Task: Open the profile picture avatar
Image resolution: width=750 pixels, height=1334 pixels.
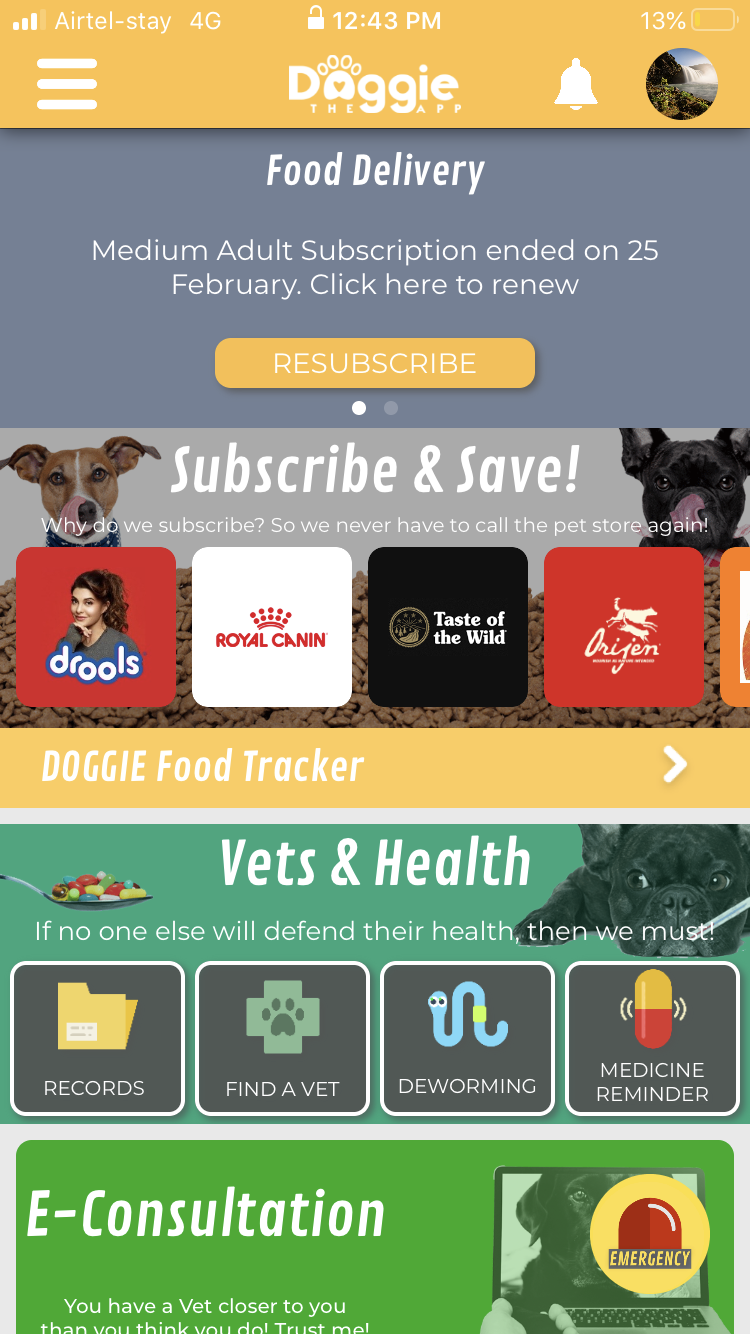Action: coord(682,84)
